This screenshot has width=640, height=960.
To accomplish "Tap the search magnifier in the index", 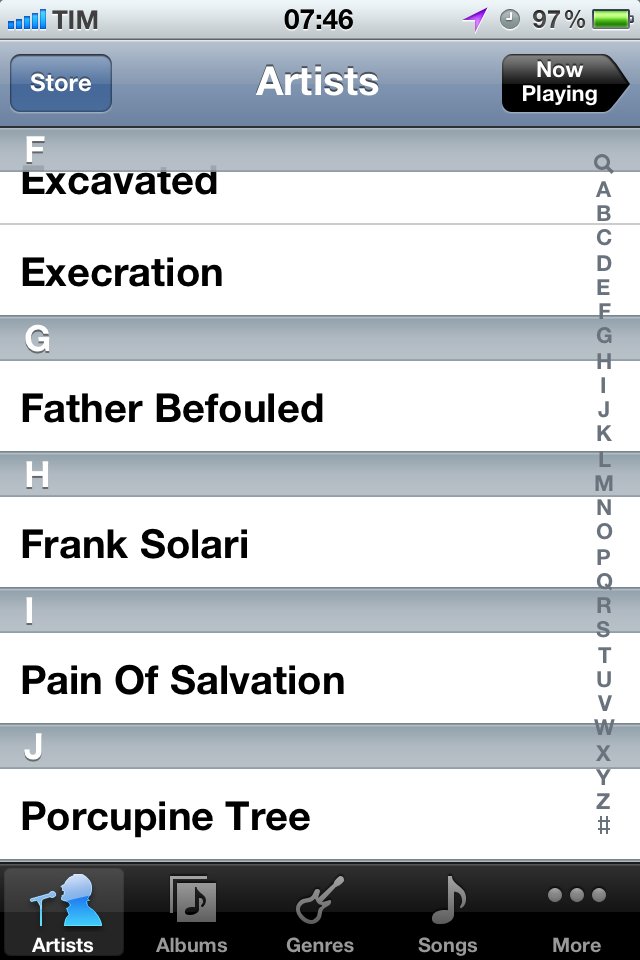I will tap(603, 163).
